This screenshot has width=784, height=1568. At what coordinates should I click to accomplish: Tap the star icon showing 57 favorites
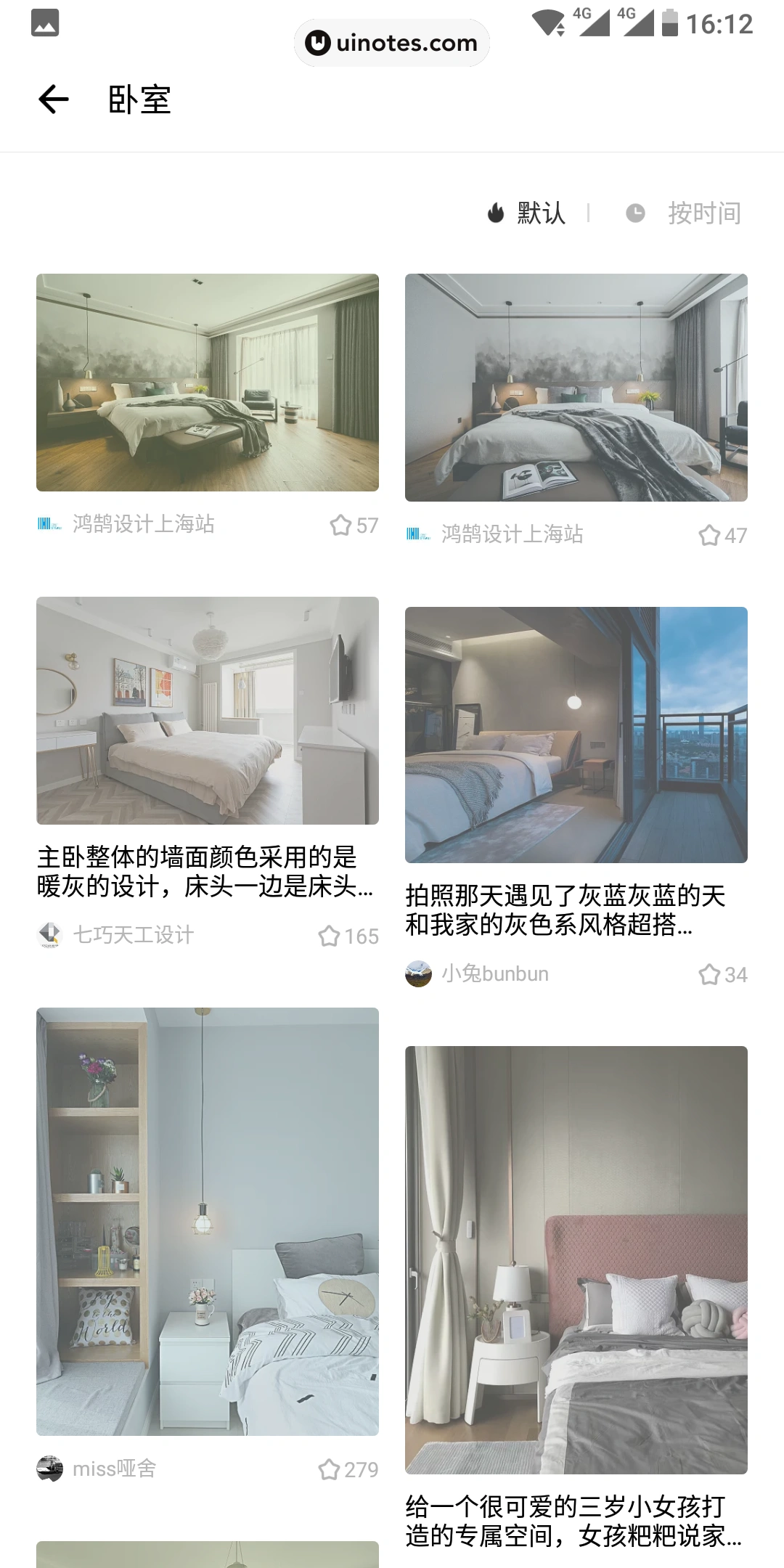[x=340, y=524]
